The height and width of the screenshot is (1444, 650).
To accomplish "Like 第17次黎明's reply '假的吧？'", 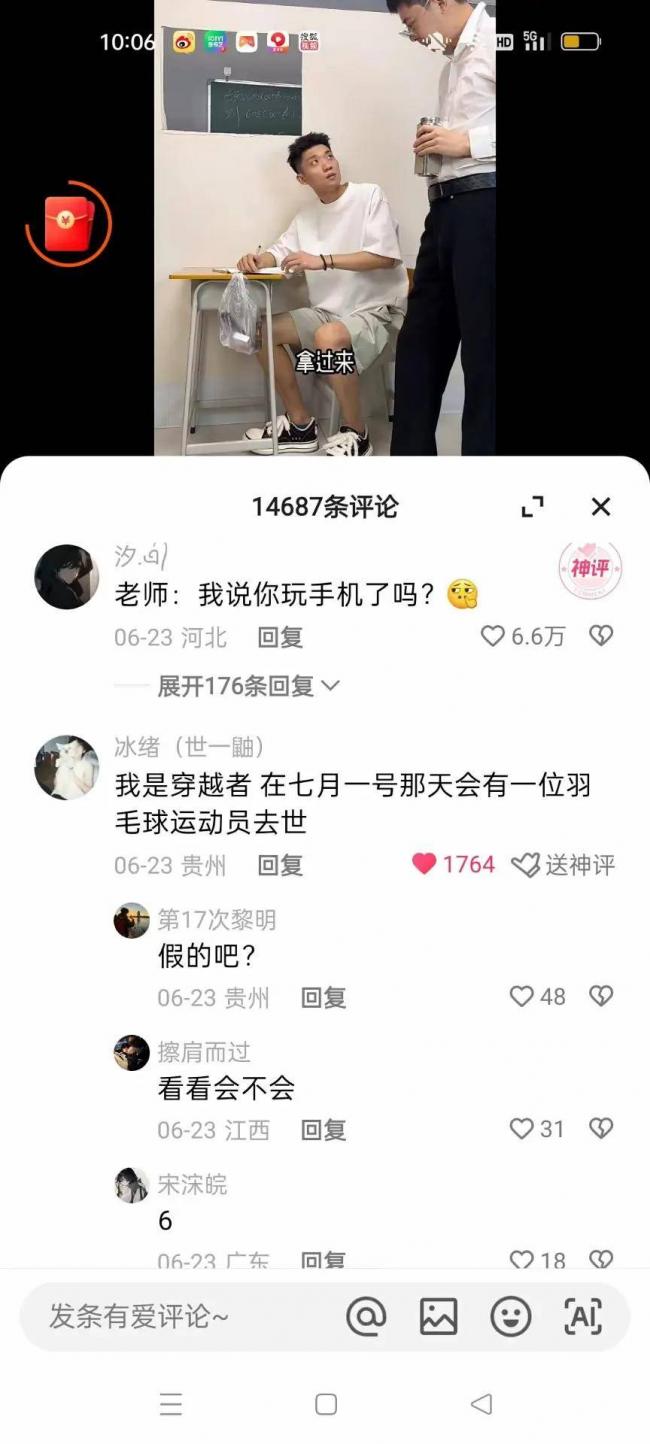I will 522,996.
